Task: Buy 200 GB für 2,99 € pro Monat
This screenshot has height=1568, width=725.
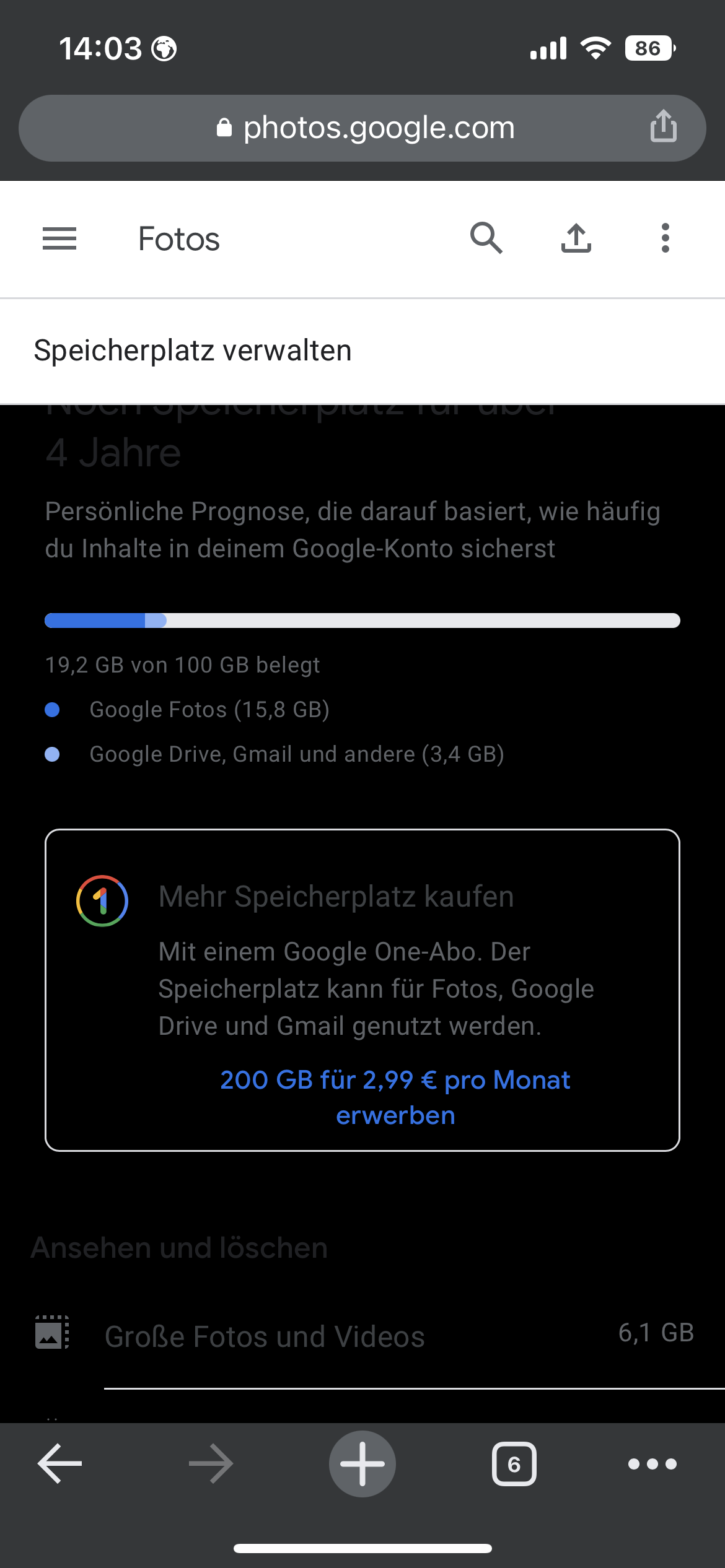Action: [x=395, y=1097]
